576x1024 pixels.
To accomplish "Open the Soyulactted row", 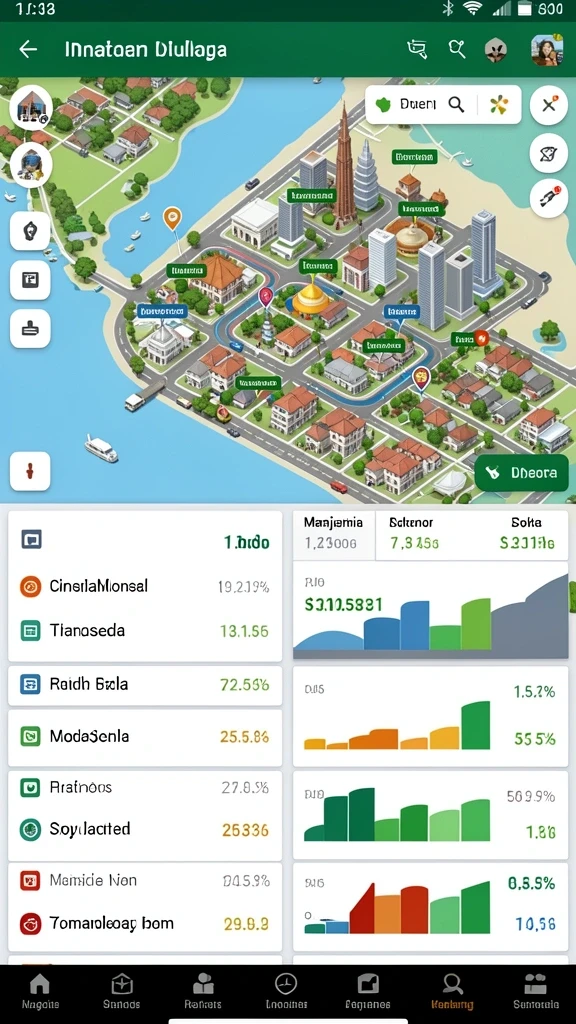I will (145, 829).
